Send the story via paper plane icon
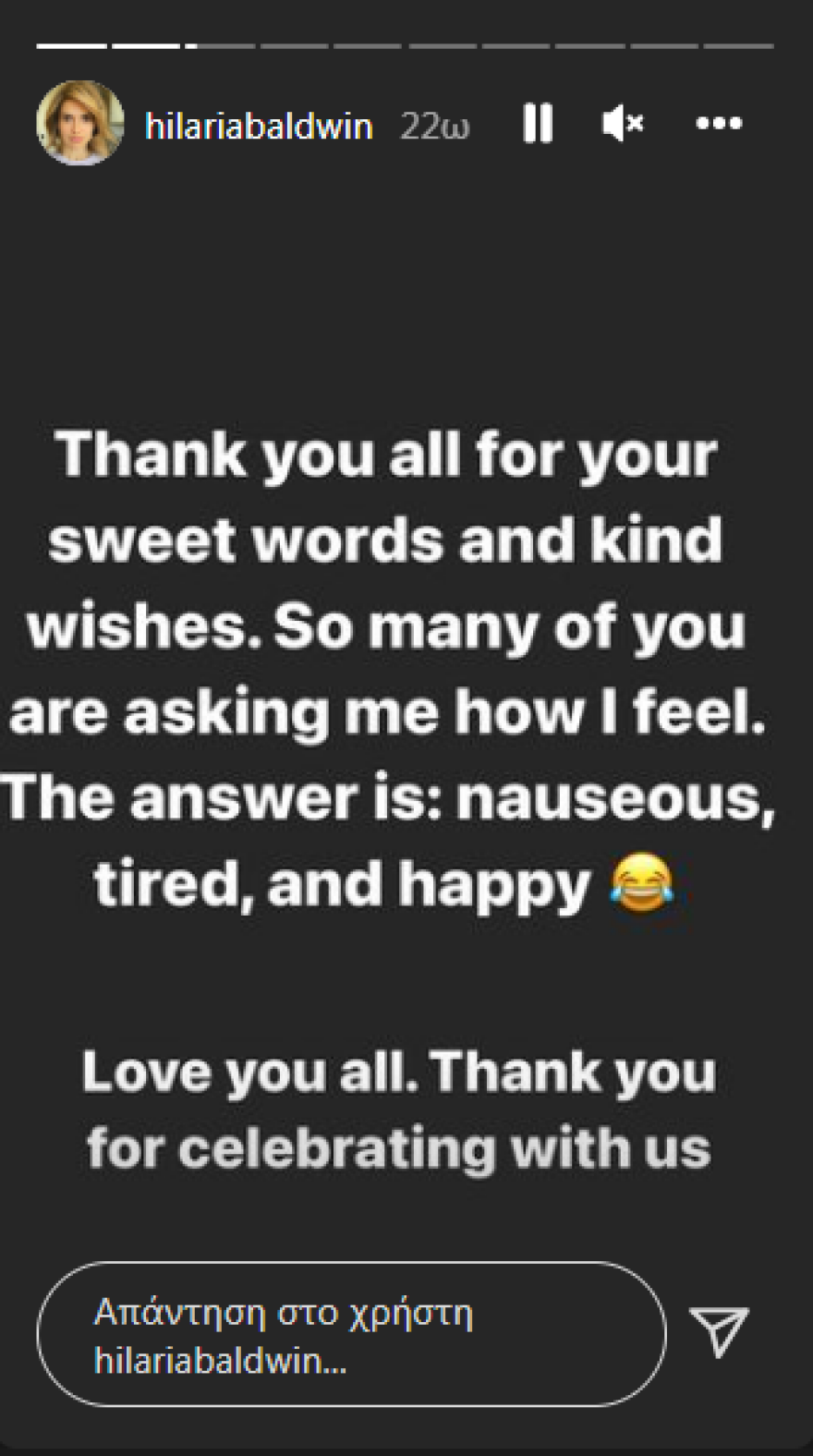Screen dimensions: 813x1456 719,1331
